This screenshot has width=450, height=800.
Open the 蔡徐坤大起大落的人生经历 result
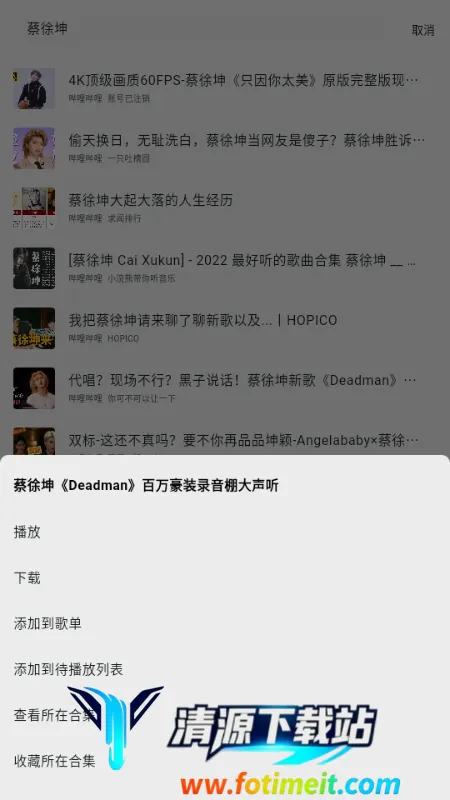coord(225,208)
